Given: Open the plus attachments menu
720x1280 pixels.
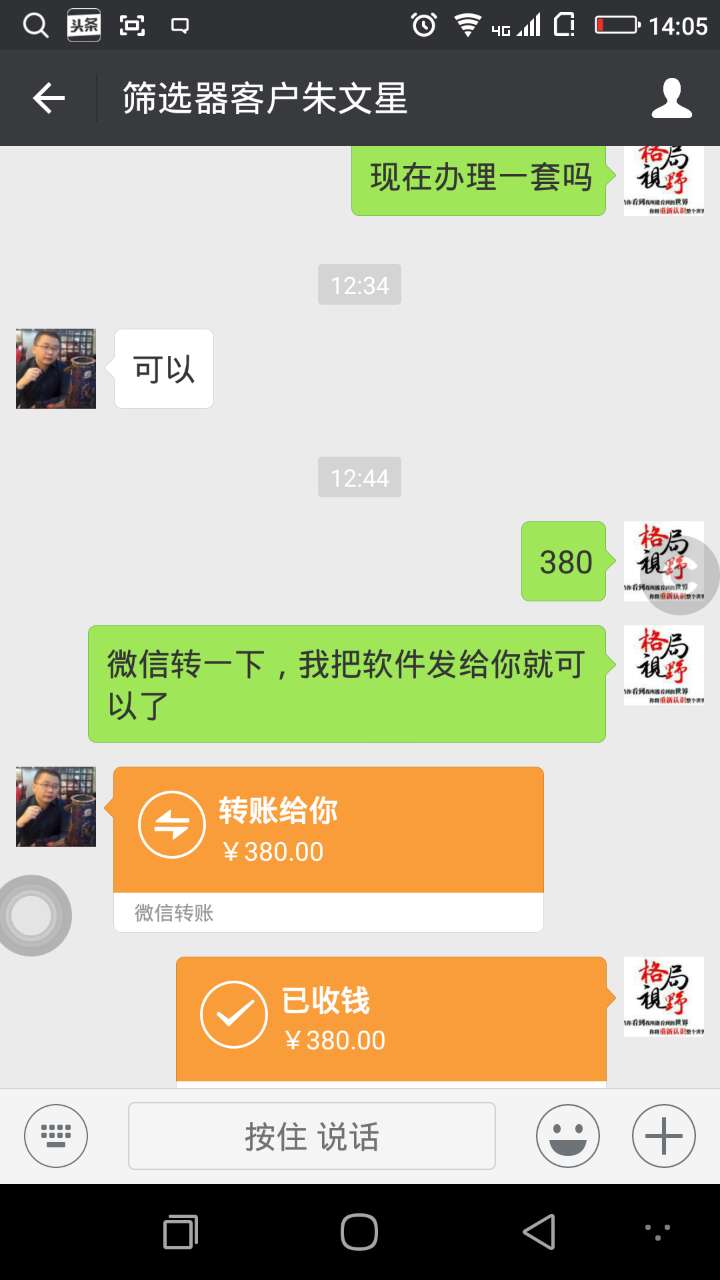Looking at the screenshot, I should point(663,1136).
